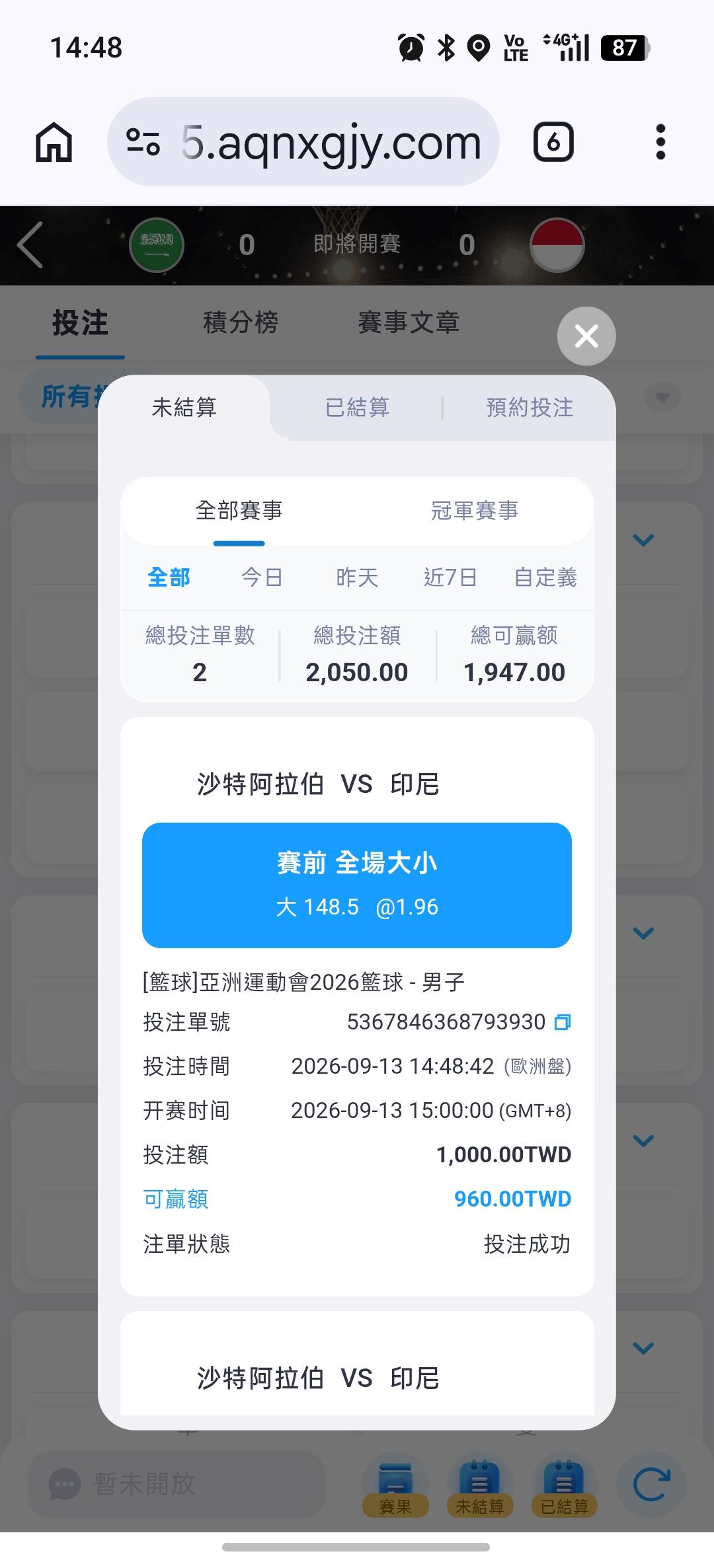Filter bets by 昨天
This screenshot has height=1568, width=714.
click(357, 578)
